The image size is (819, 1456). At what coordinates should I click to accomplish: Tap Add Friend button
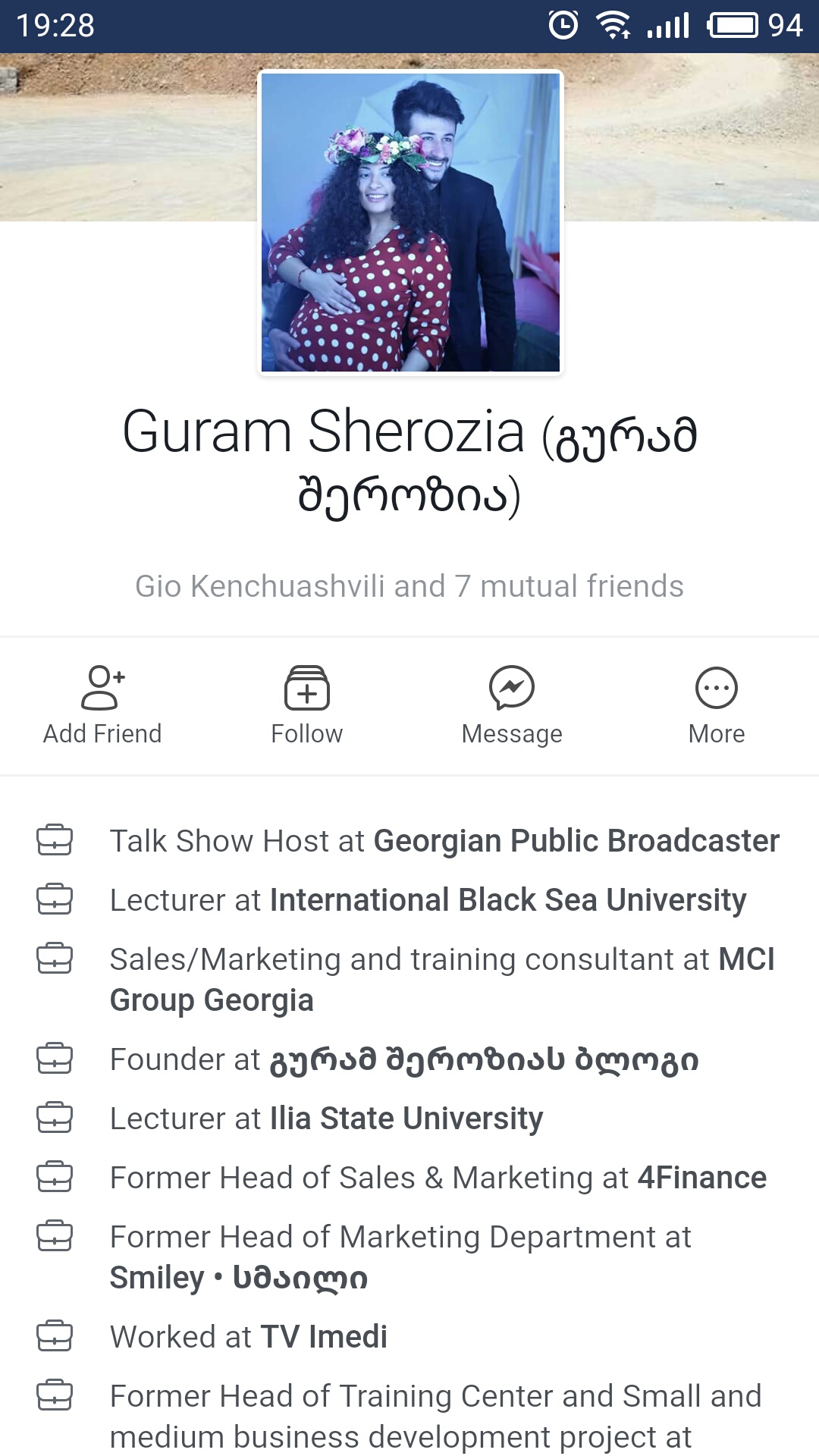click(102, 705)
